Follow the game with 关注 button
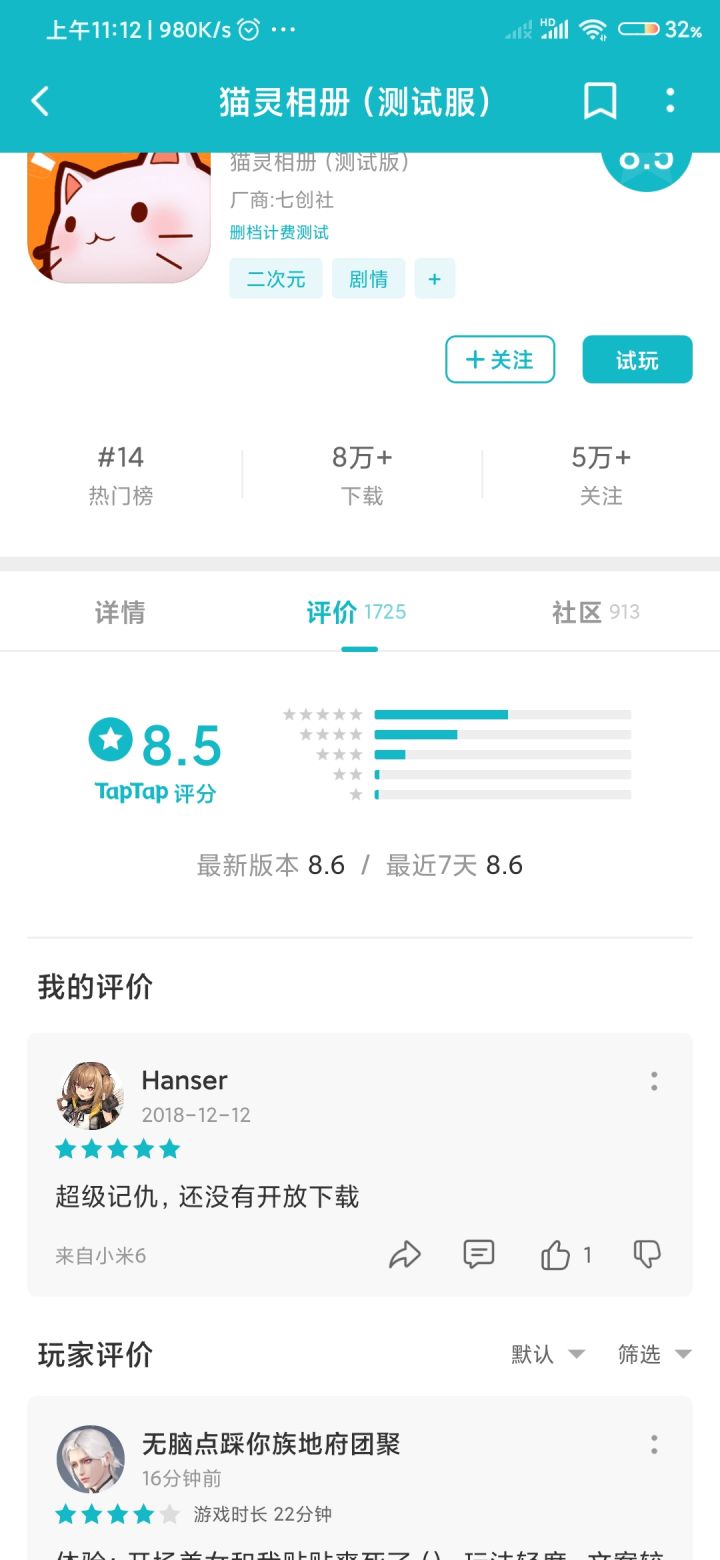The height and width of the screenshot is (1560, 720). coord(500,360)
